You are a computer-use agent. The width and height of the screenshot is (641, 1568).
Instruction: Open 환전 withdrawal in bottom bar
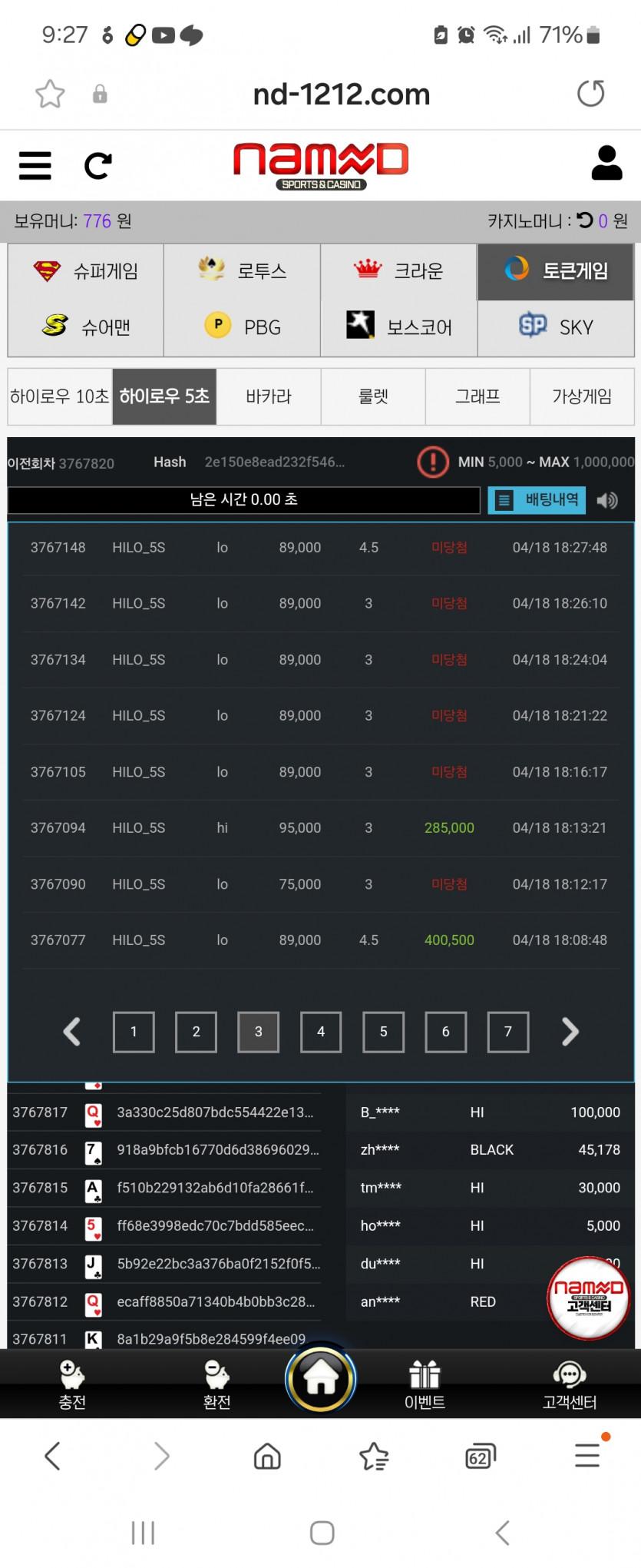pos(216,1384)
